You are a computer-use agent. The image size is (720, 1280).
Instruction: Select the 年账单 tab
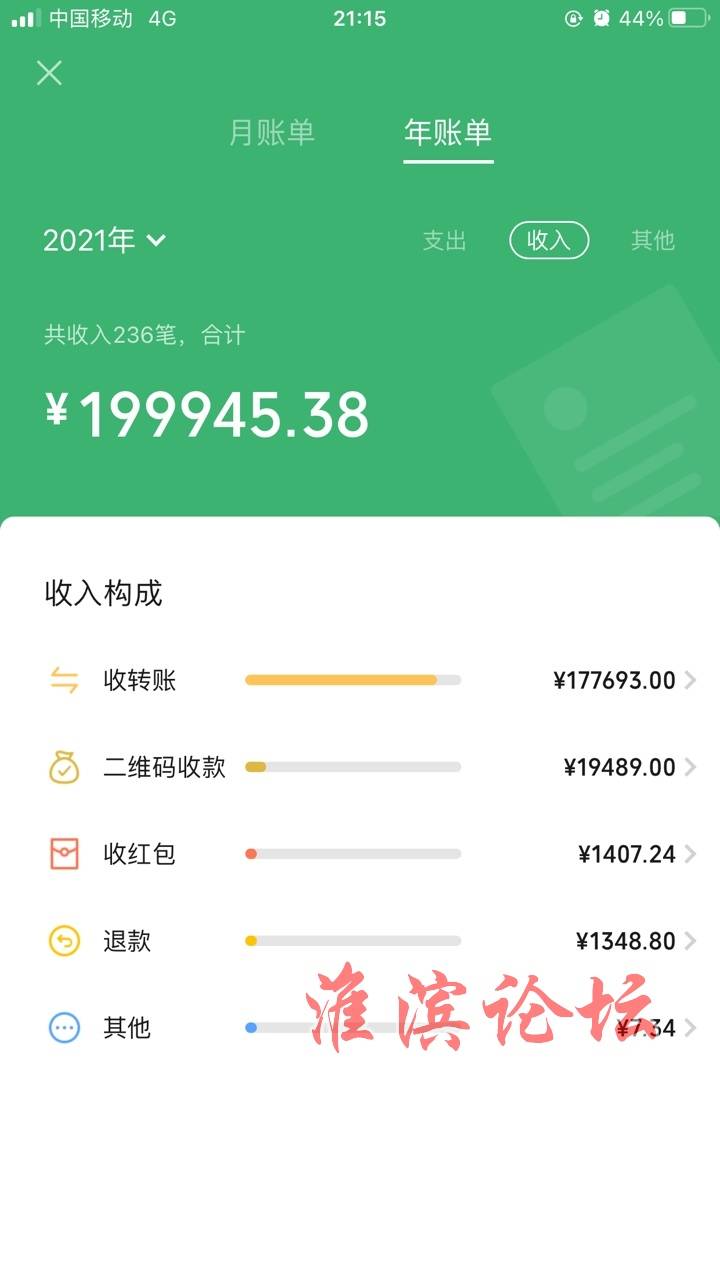click(x=448, y=133)
